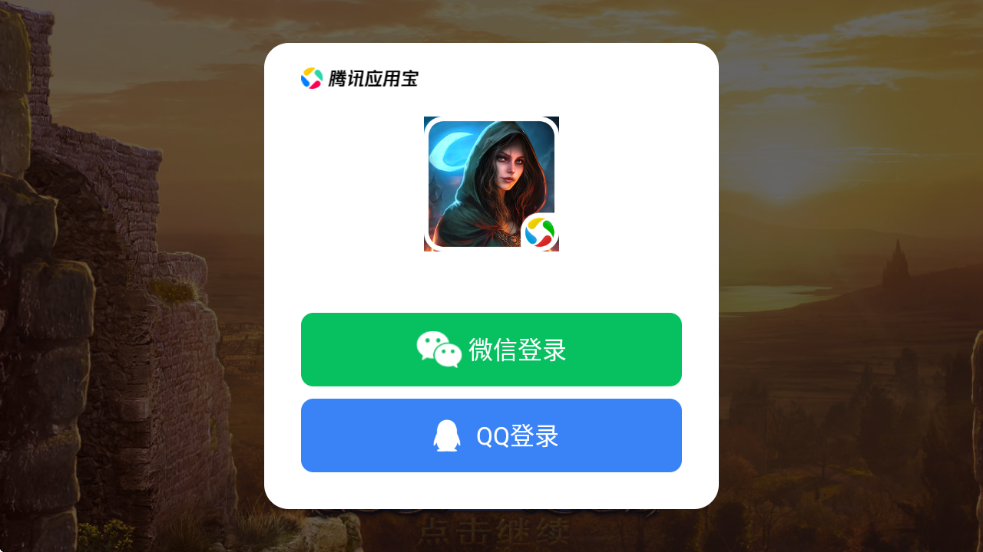The width and height of the screenshot is (983, 552).
Task: Choose QQ登录 to sign in
Action: point(491,436)
